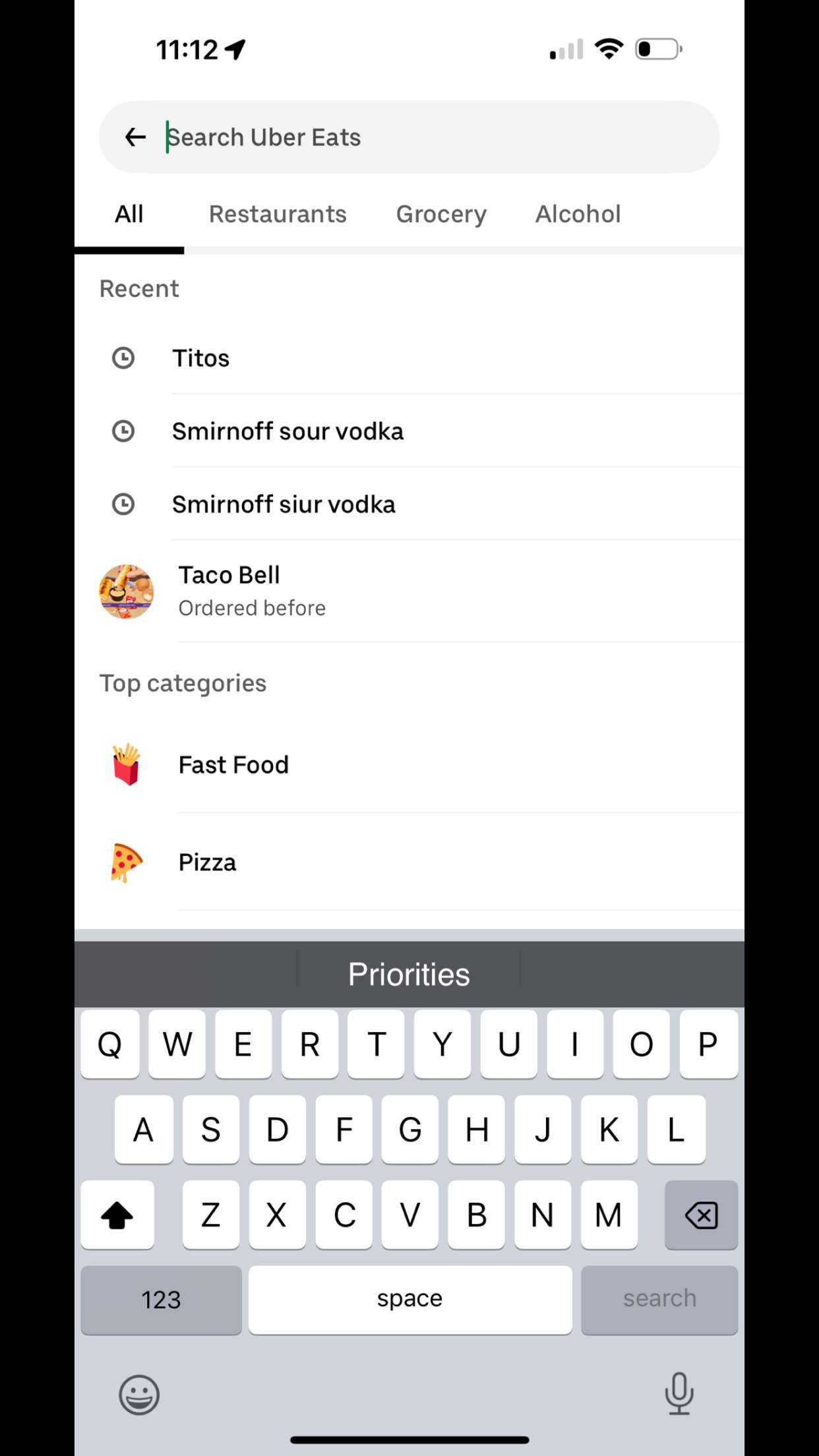Browse the Pizza category
Screen dimensions: 819x1456
pyautogui.click(x=207, y=863)
